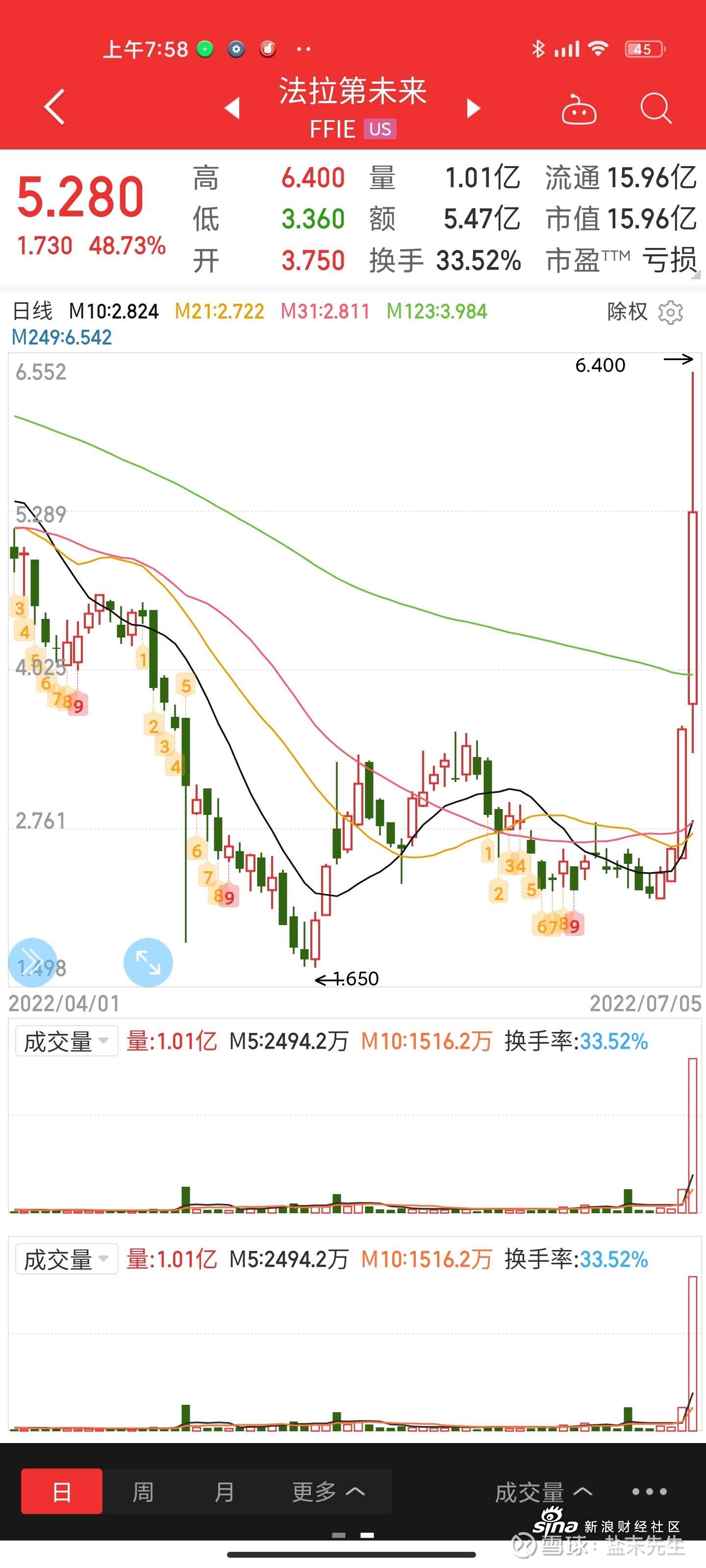Switch to 月 monthly chart

point(224,1491)
